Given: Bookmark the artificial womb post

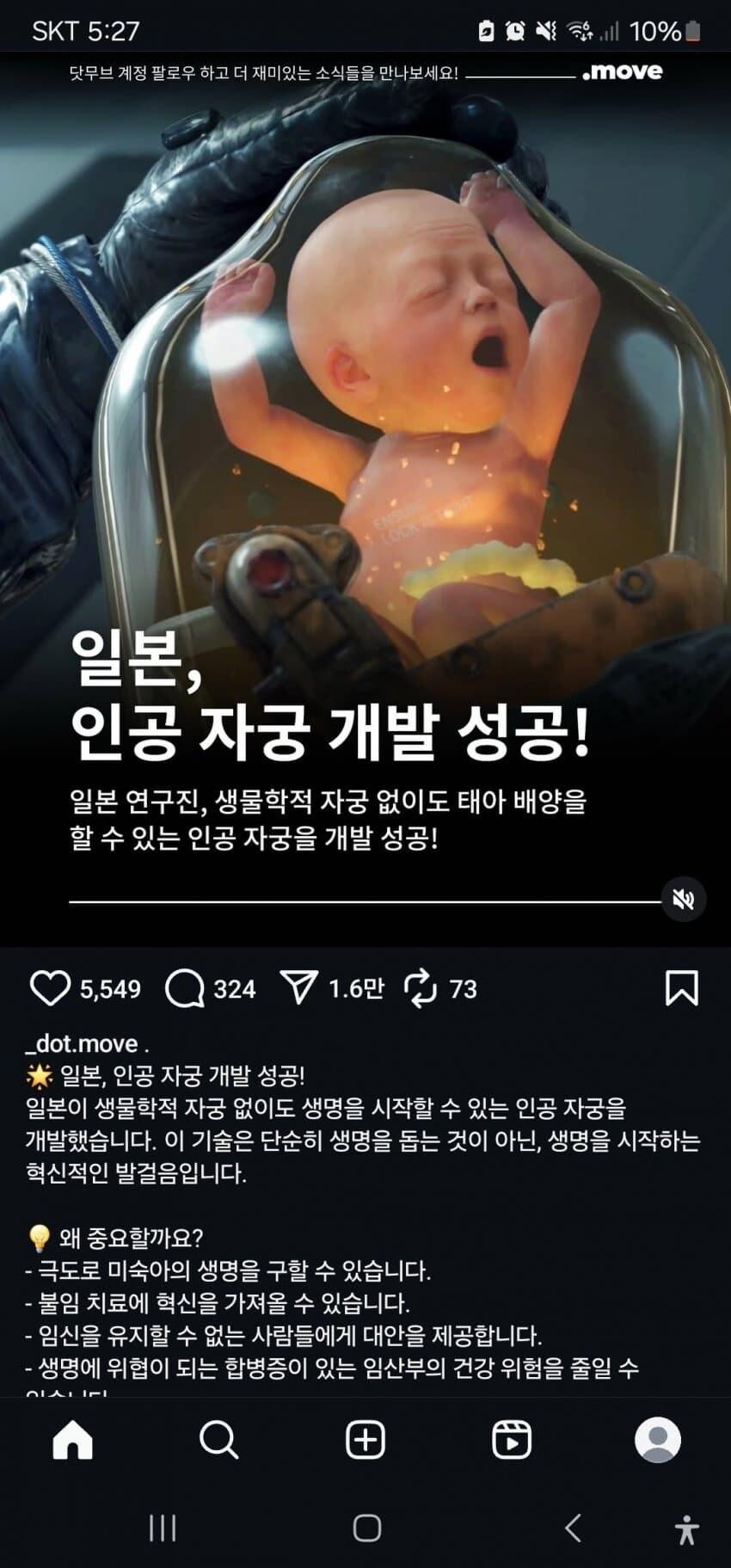Looking at the screenshot, I should (x=681, y=988).
